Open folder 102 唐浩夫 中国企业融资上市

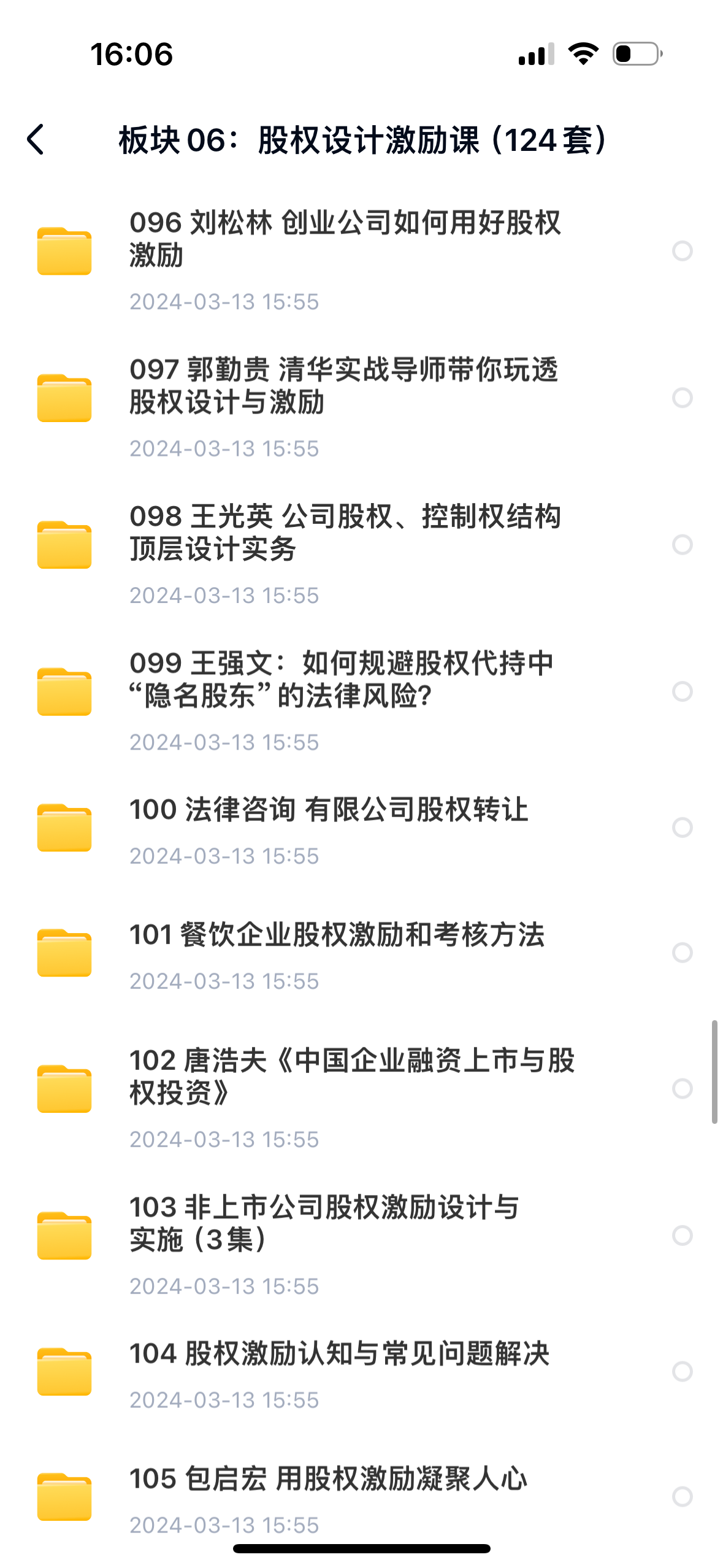[x=351, y=1077]
